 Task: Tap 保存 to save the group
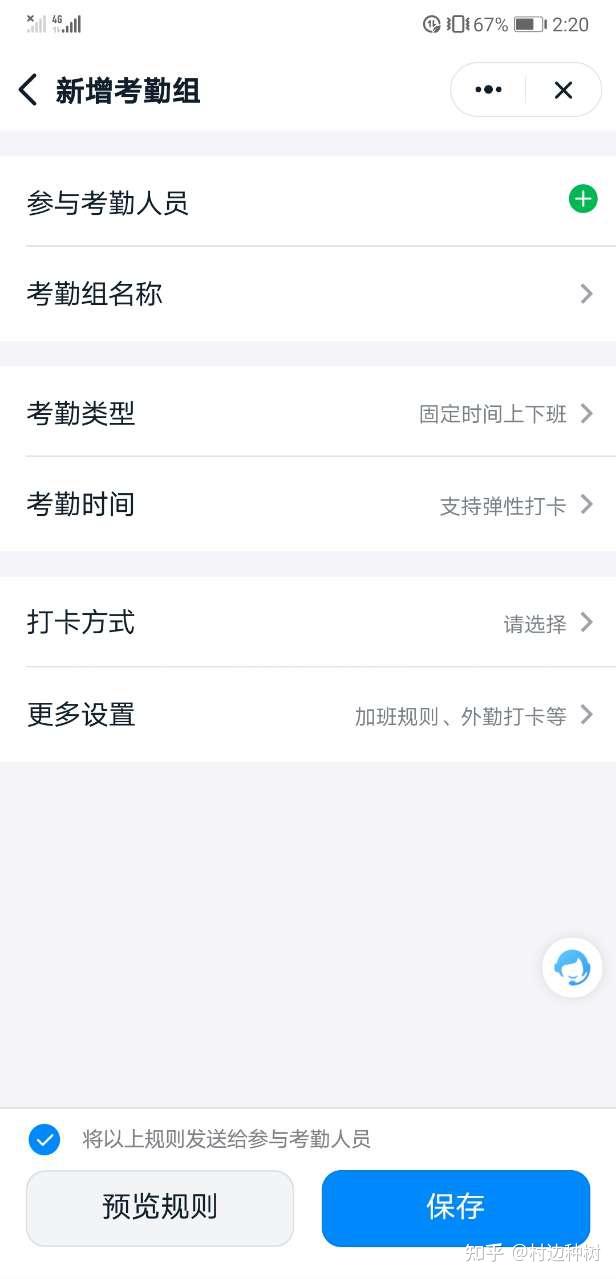[455, 1207]
